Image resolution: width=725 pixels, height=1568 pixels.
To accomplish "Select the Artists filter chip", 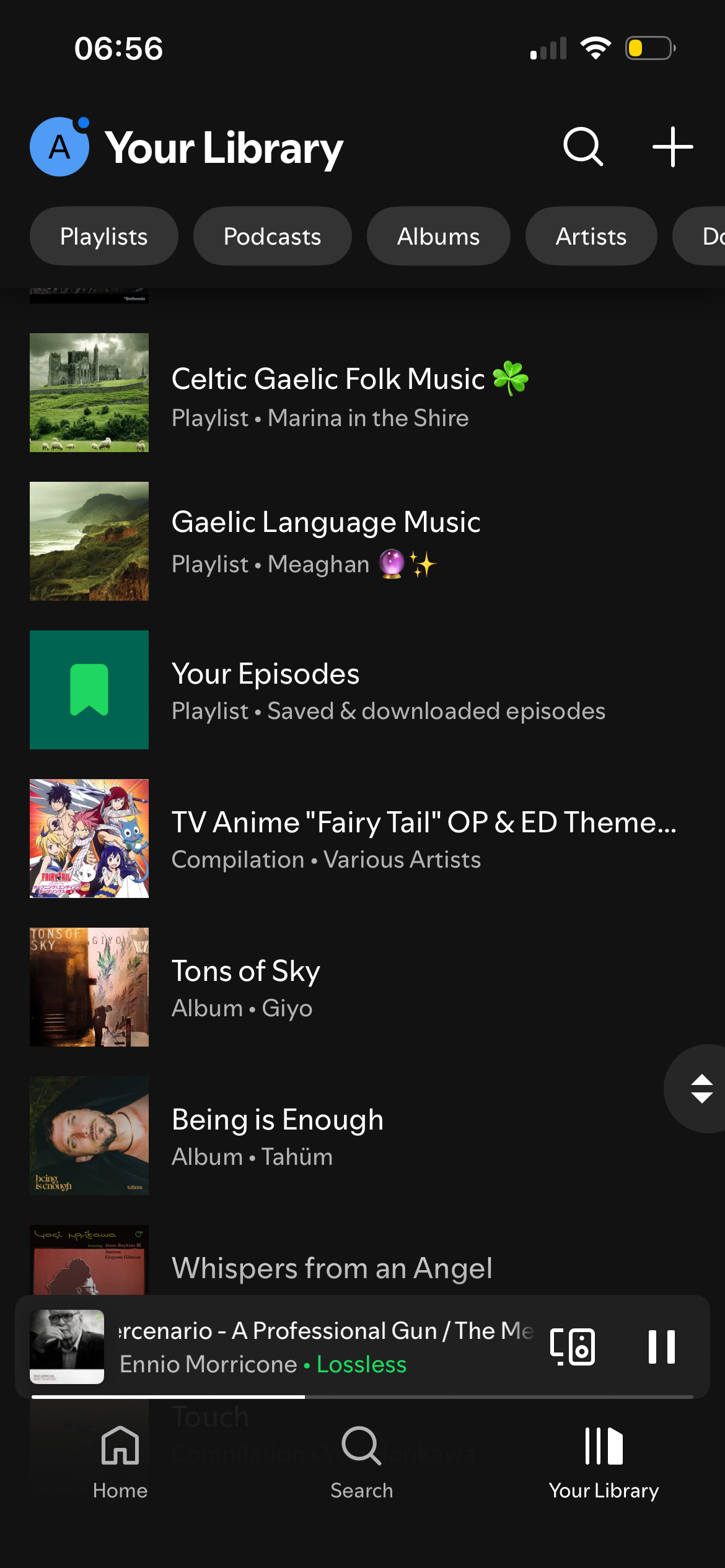I will point(591,237).
